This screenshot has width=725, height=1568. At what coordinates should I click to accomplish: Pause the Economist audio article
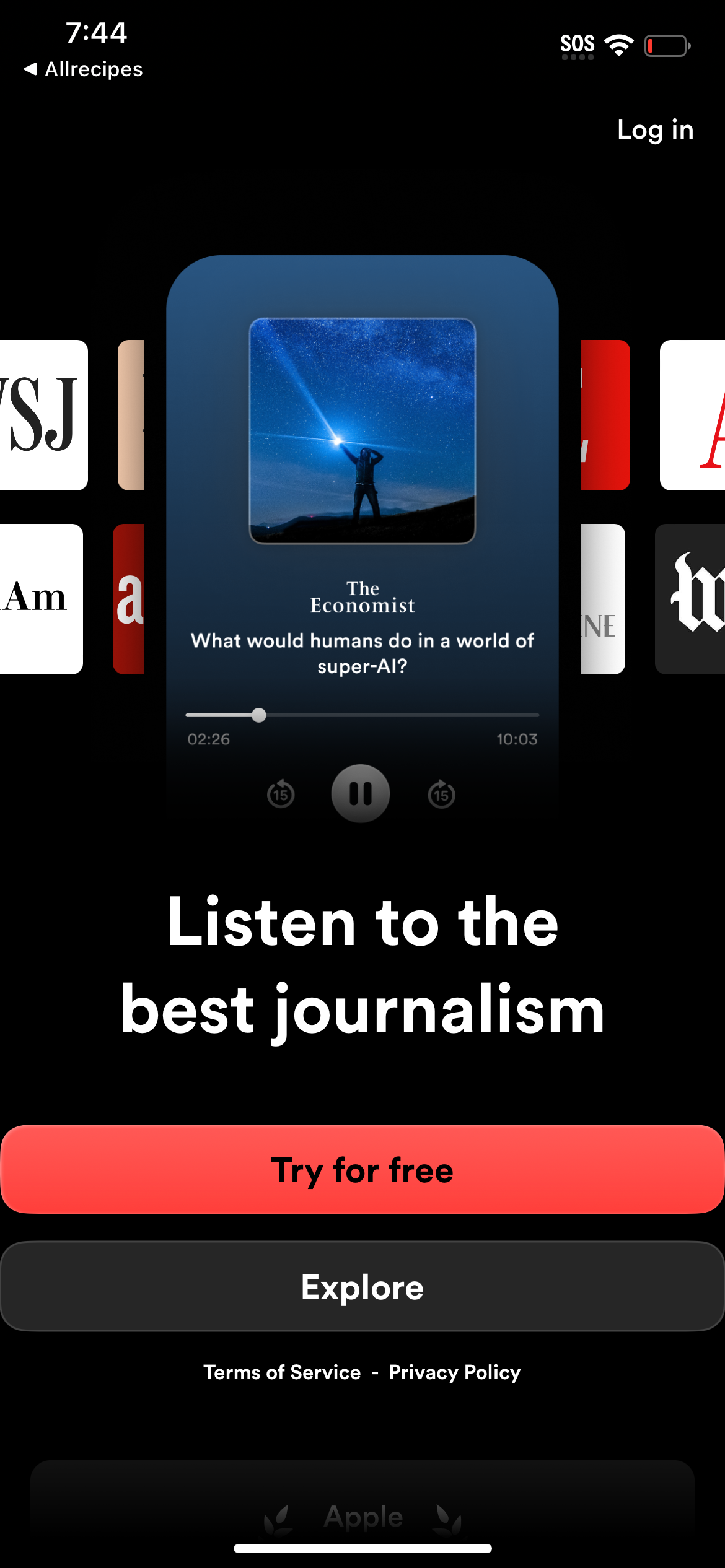click(x=361, y=793)
